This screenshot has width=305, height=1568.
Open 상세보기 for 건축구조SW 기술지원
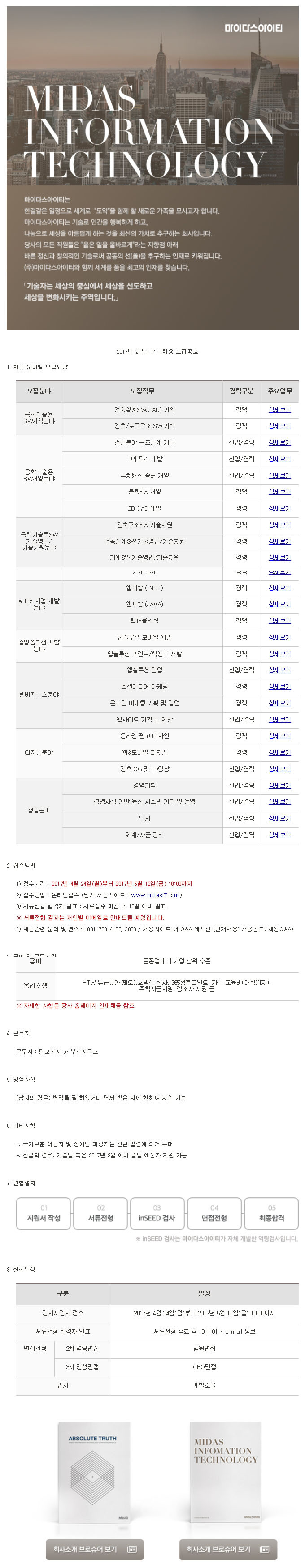point(279,525)
